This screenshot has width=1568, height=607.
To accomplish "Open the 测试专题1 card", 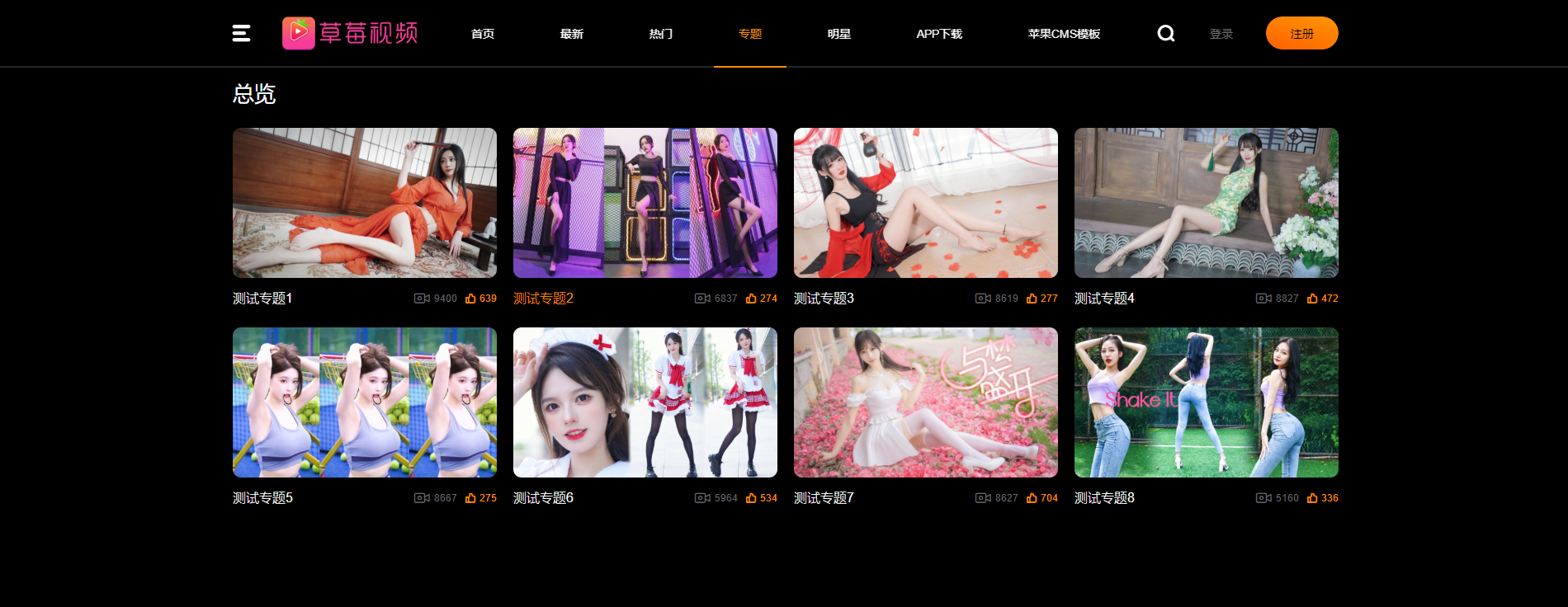I will coord(365,203).
